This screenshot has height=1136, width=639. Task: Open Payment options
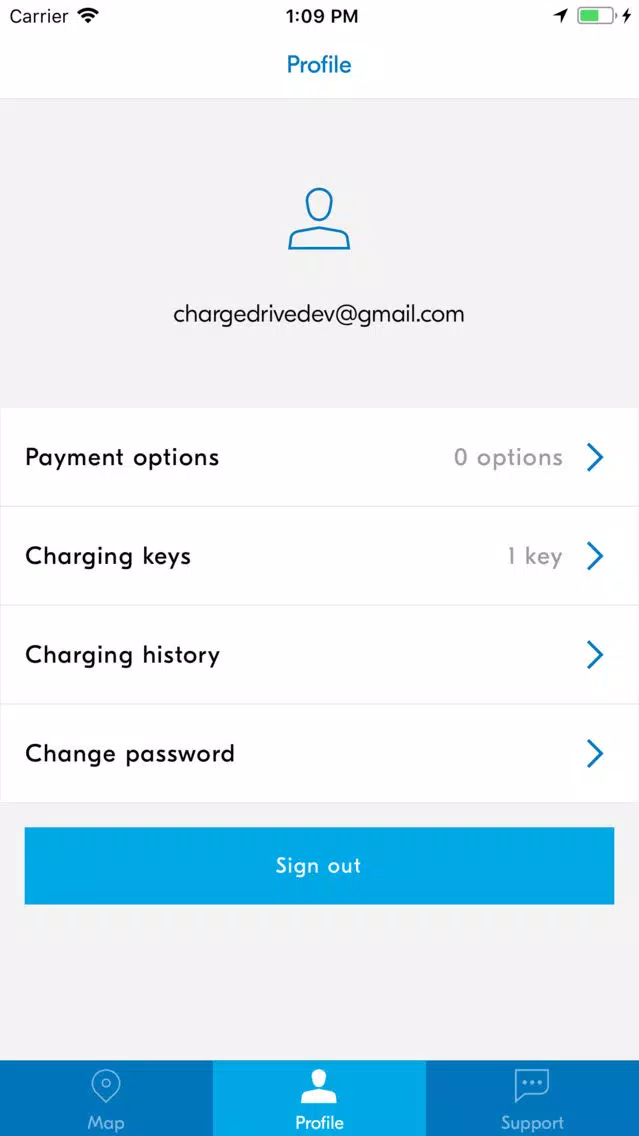tap(320, 457)
